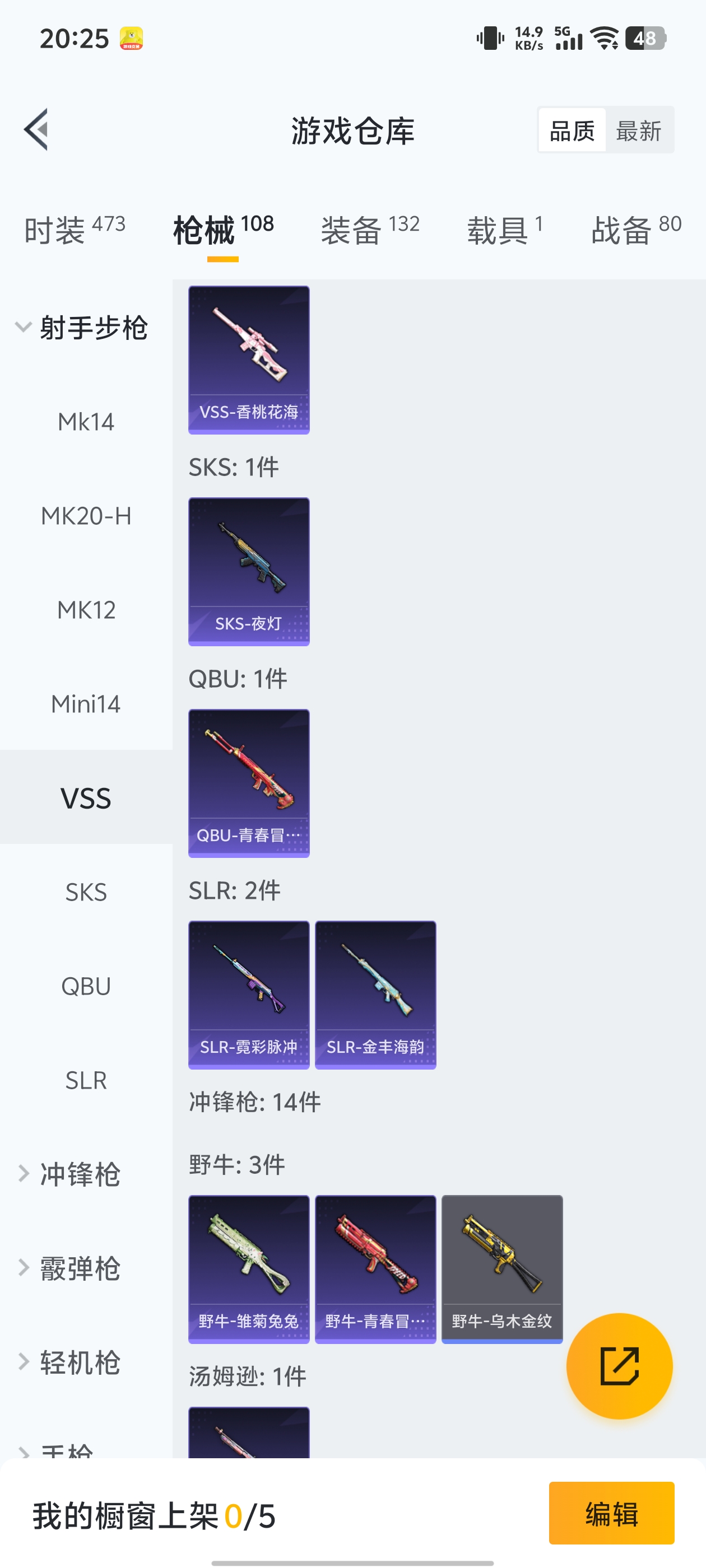The width and height of the screenshot is (706, 1568).
Task: Switch to the 装备 tab
Action: click(370, 230)
